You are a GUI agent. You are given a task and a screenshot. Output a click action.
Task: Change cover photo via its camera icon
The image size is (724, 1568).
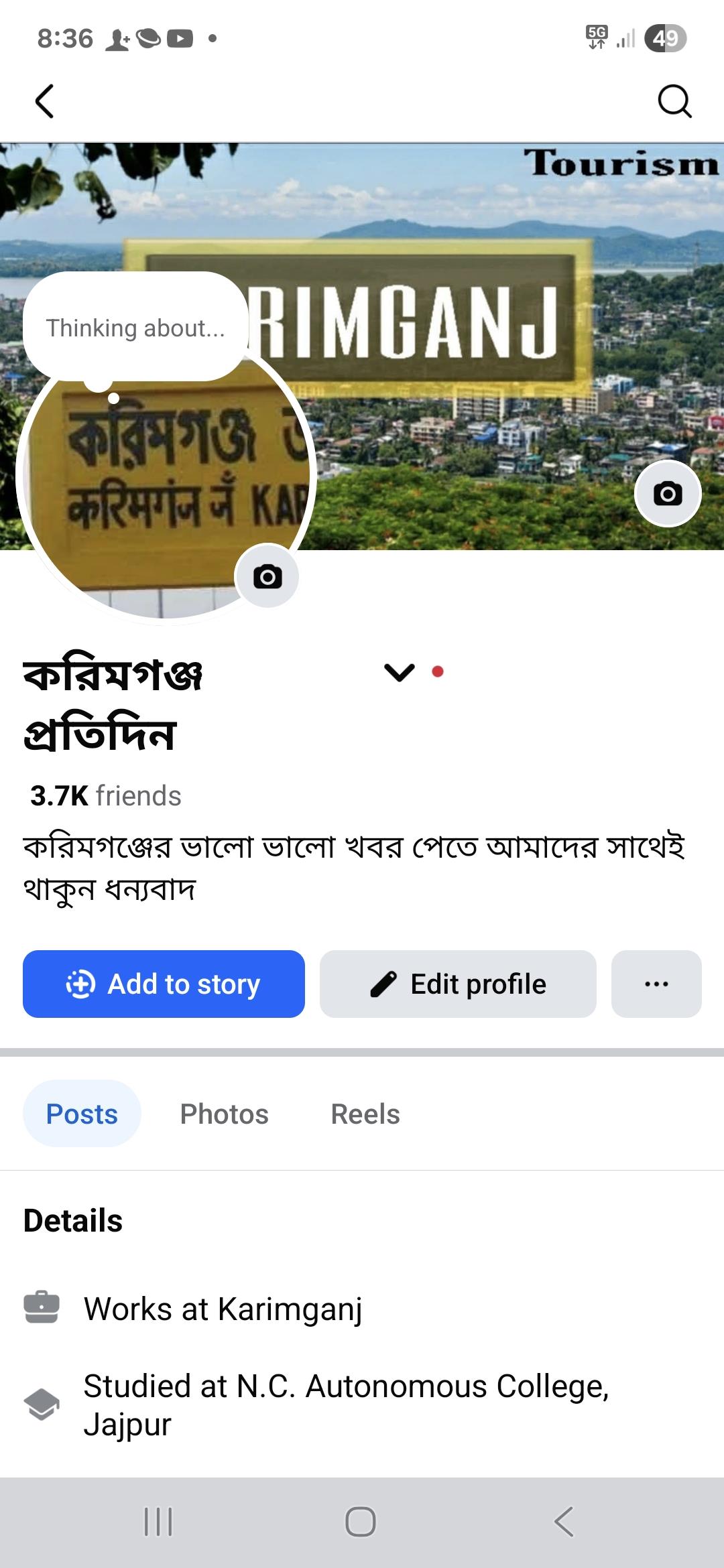pyautogui.click(x=668, y=494)
